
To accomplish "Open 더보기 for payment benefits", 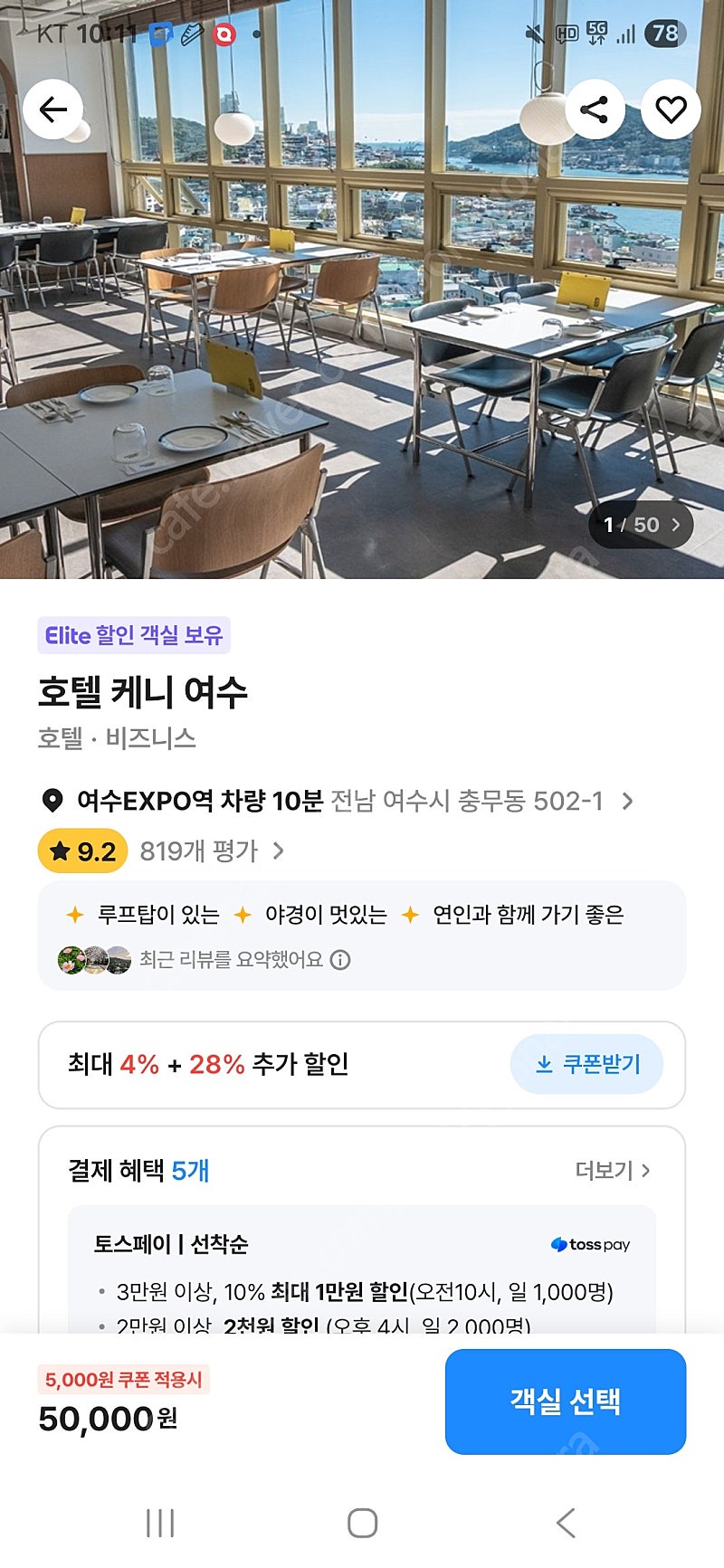I will (x=613, y=1171).
